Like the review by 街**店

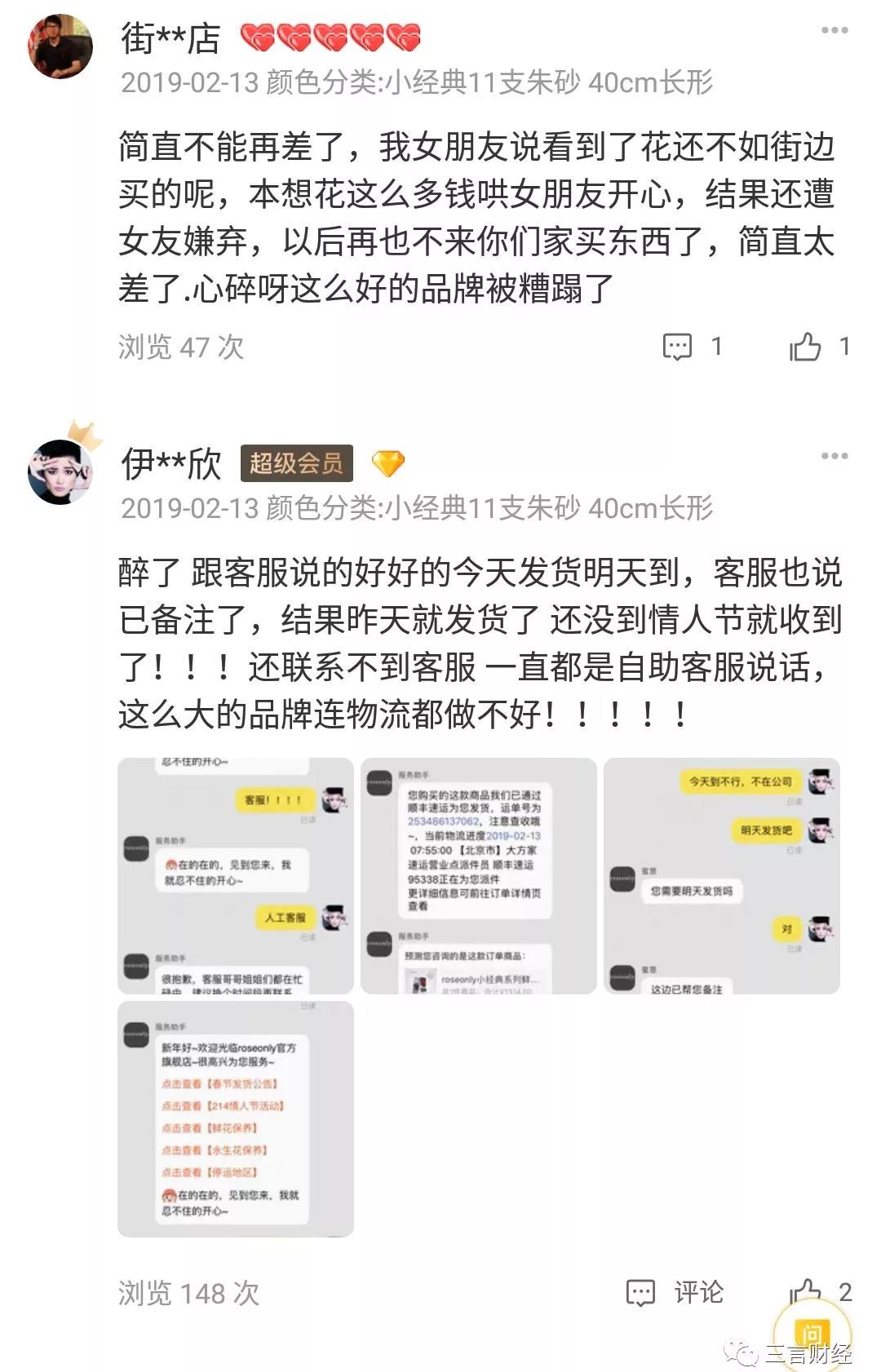(x=805, y=347)
